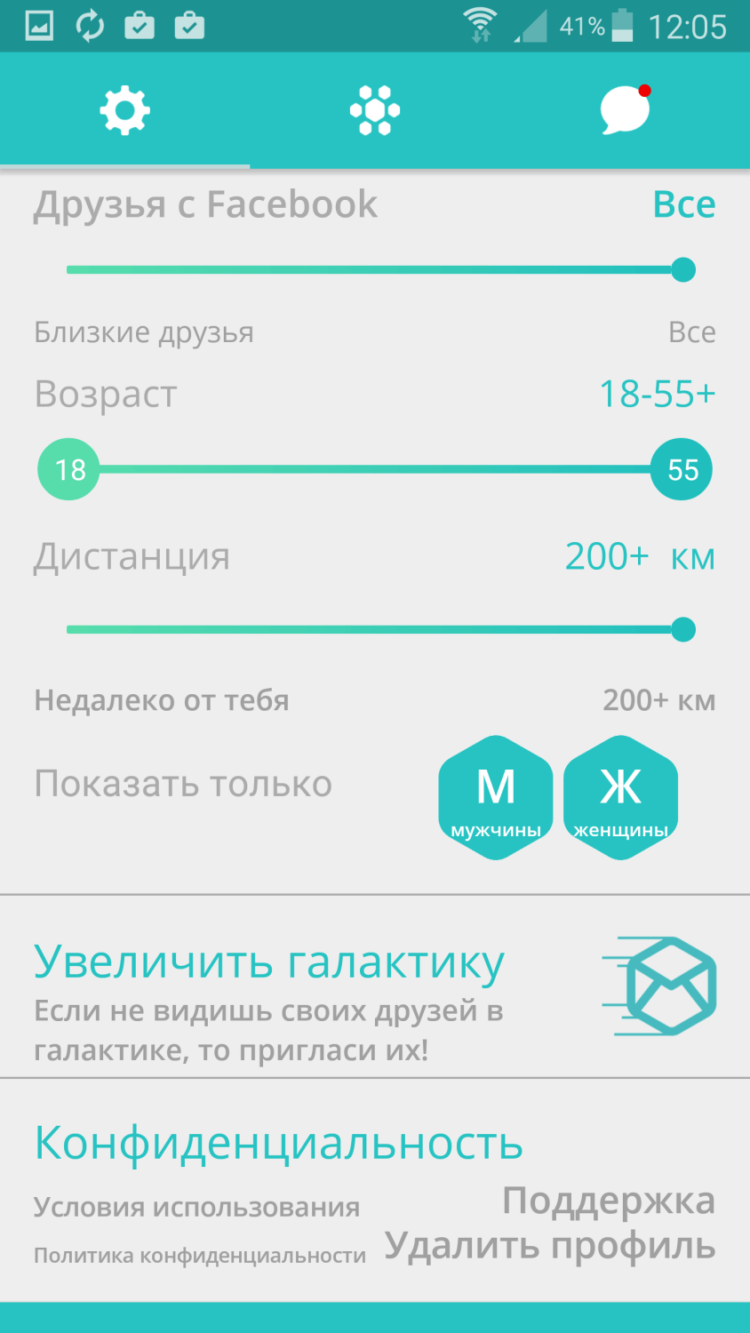The width and height of the screenshot is (750, 1333).
Task: Click the Друзья с Facebook slider handle
Action: (x=683, y=269)
